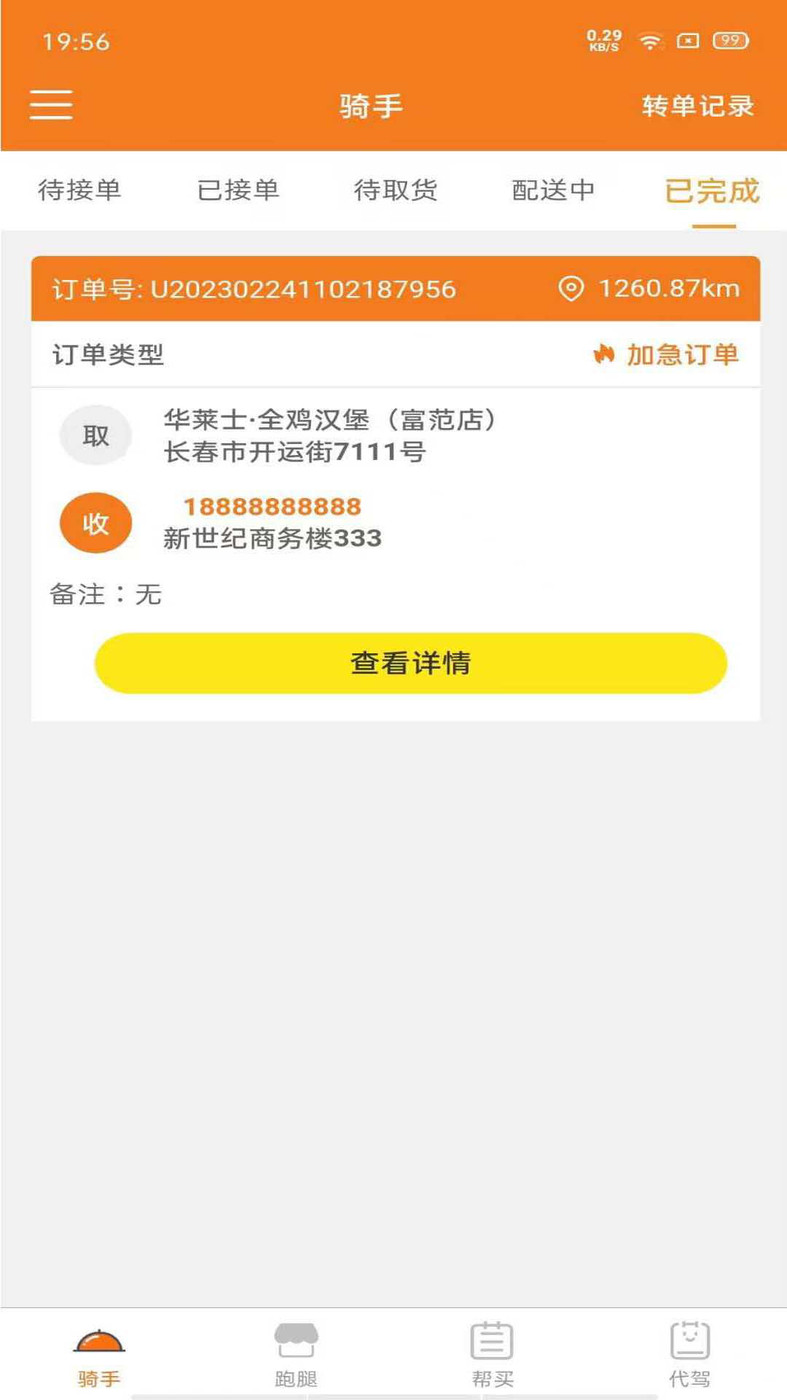Open the 已接单 orders tab
Screen dimensions: 787x1400
[237, 192]
